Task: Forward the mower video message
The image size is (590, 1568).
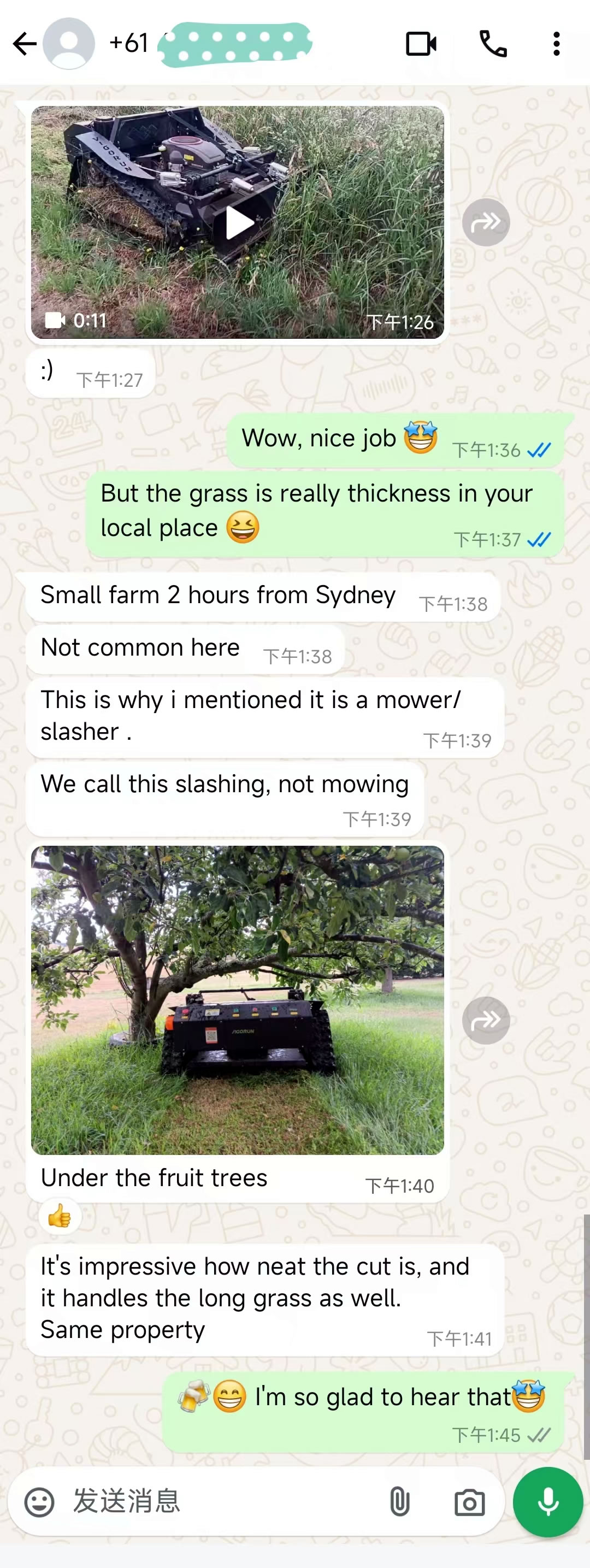Action: 485,222
